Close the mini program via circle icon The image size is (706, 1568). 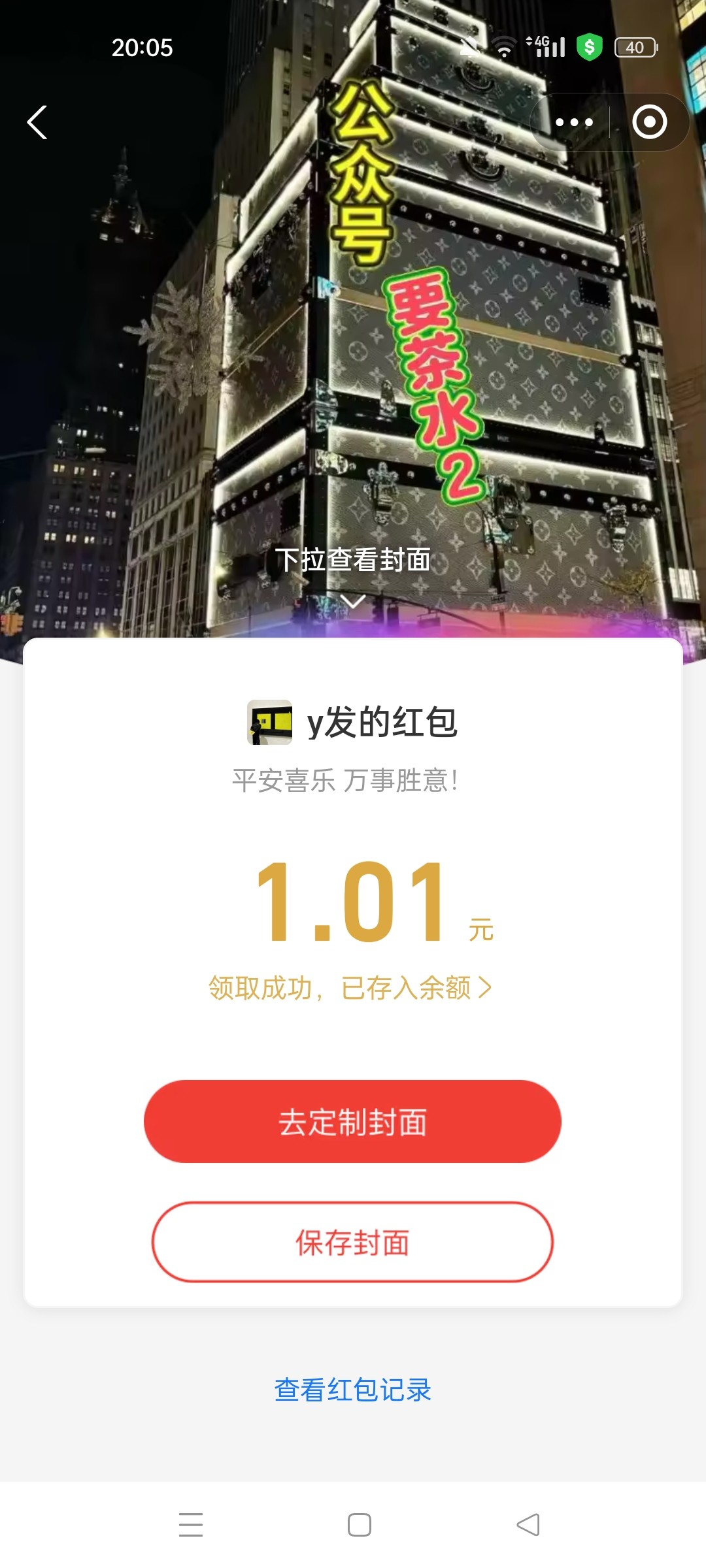click(649, 122)
